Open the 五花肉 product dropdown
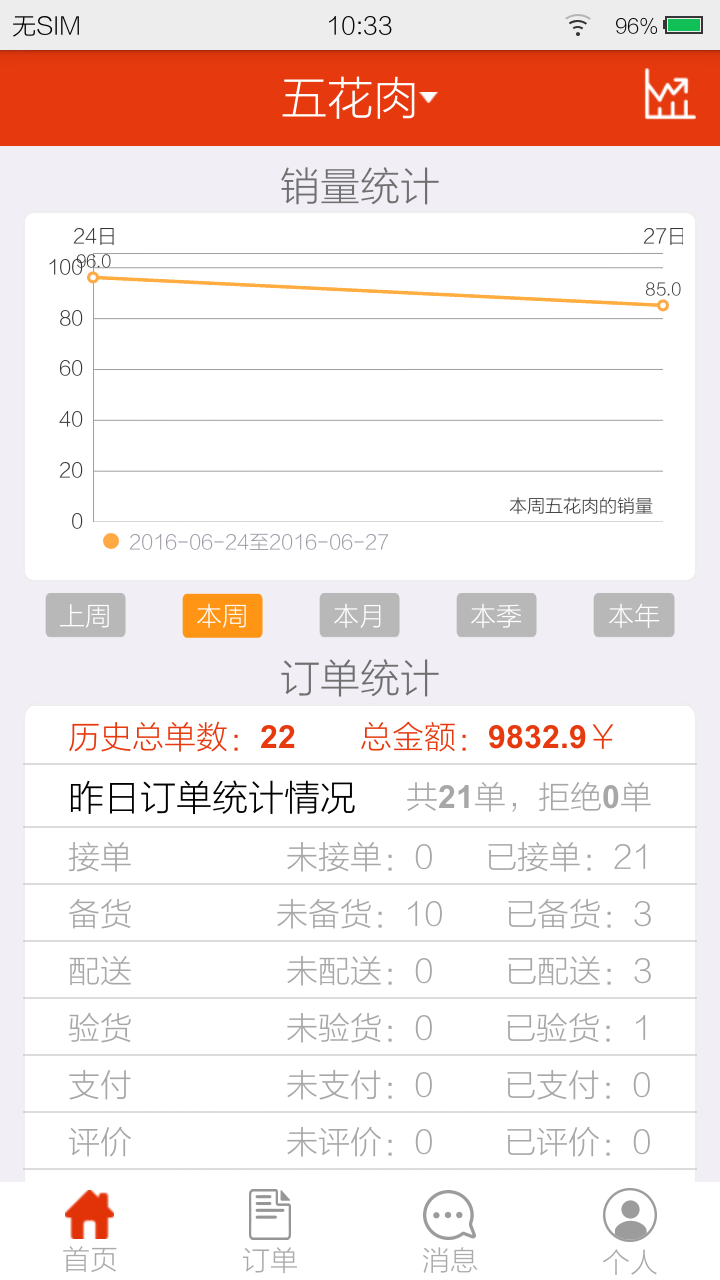Screen dimensions: 720x1280 [360, 98]
